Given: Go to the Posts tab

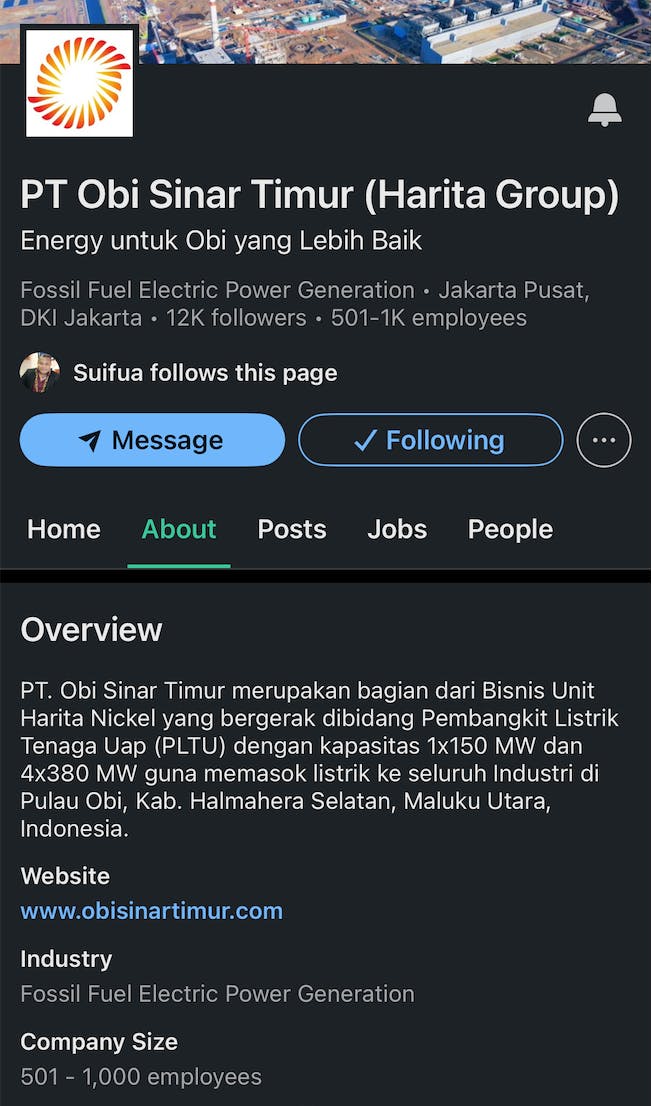Looking at the screenshot, I should click(x=292, y=529).
